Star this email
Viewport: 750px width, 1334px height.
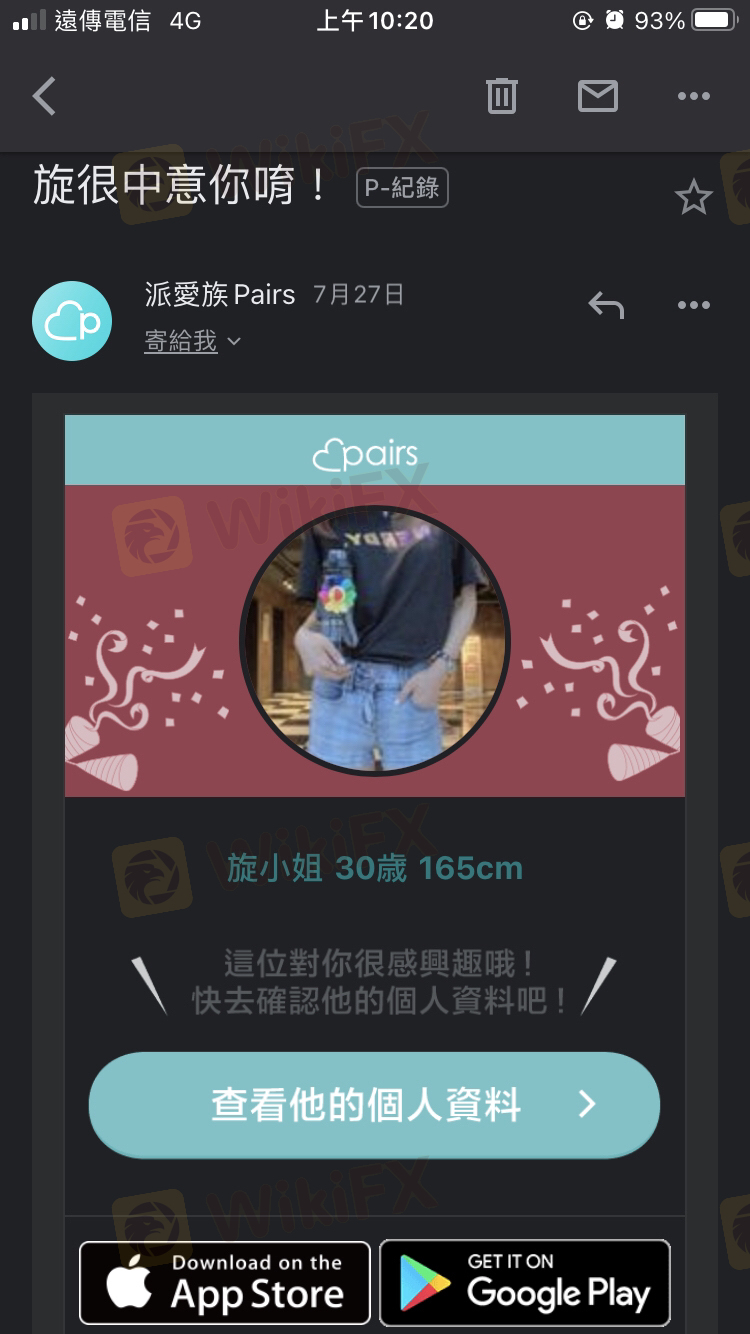click(x=692, y=198)
